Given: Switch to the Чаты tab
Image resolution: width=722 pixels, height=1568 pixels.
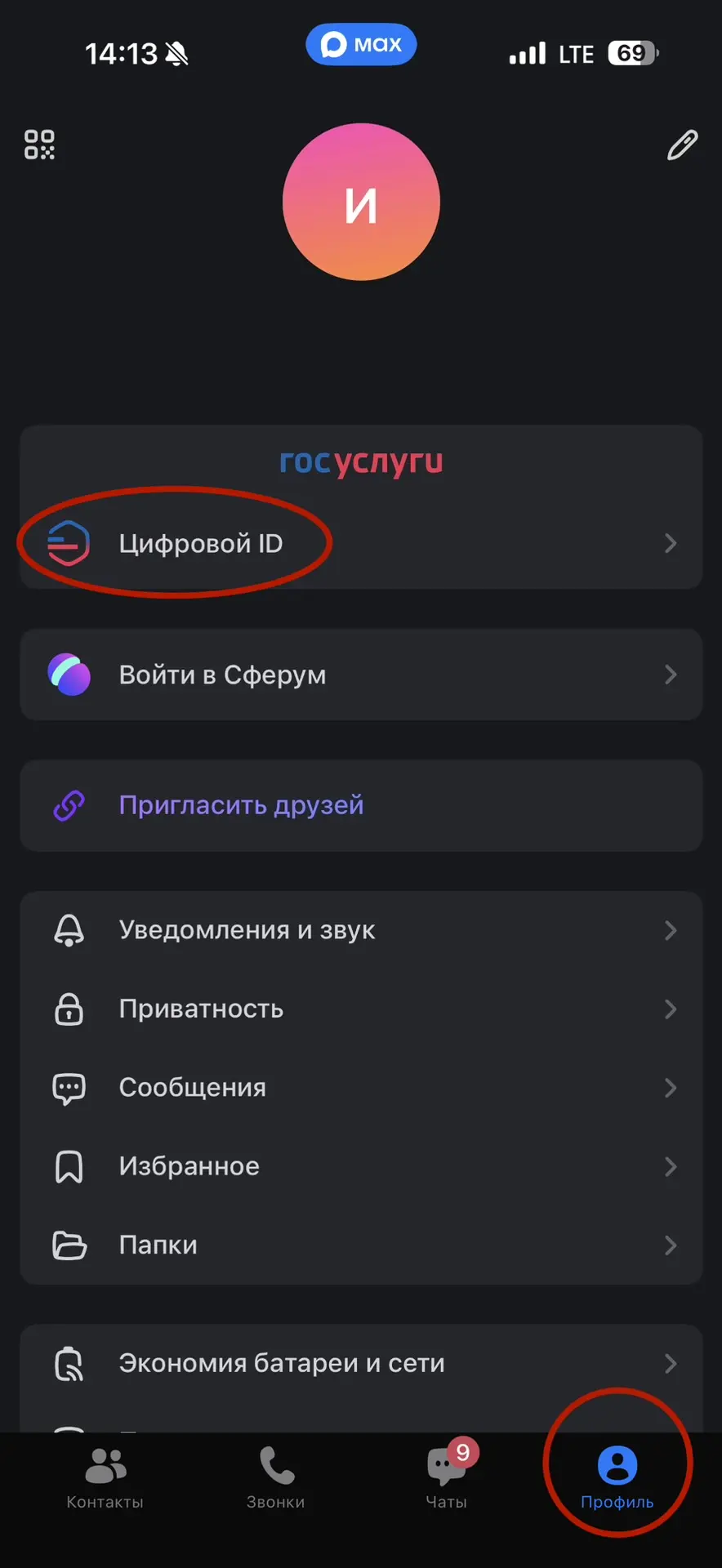Looking at the screenshot, I should tap(447, 1478).
